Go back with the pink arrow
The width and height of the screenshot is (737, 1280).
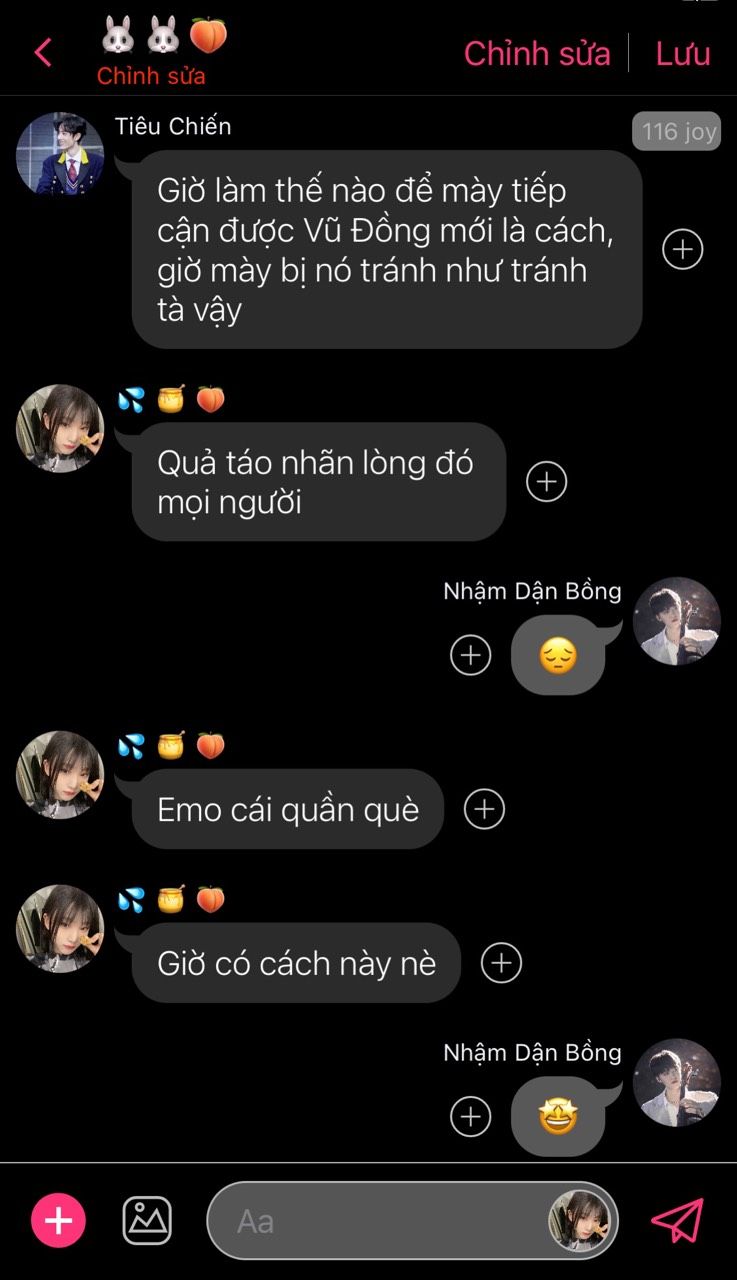[42, 52]
